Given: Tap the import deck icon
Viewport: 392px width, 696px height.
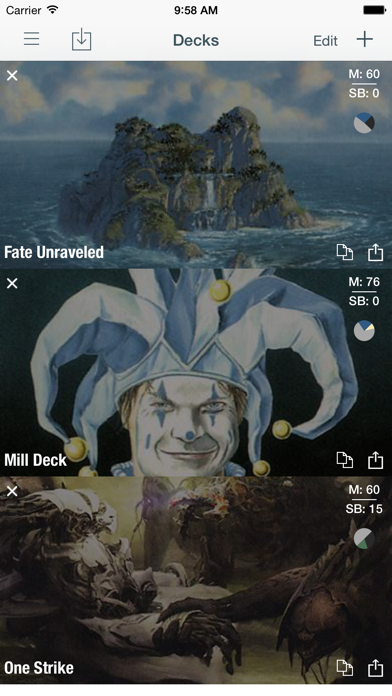Looking at the screenshot, I should point(82,40).
